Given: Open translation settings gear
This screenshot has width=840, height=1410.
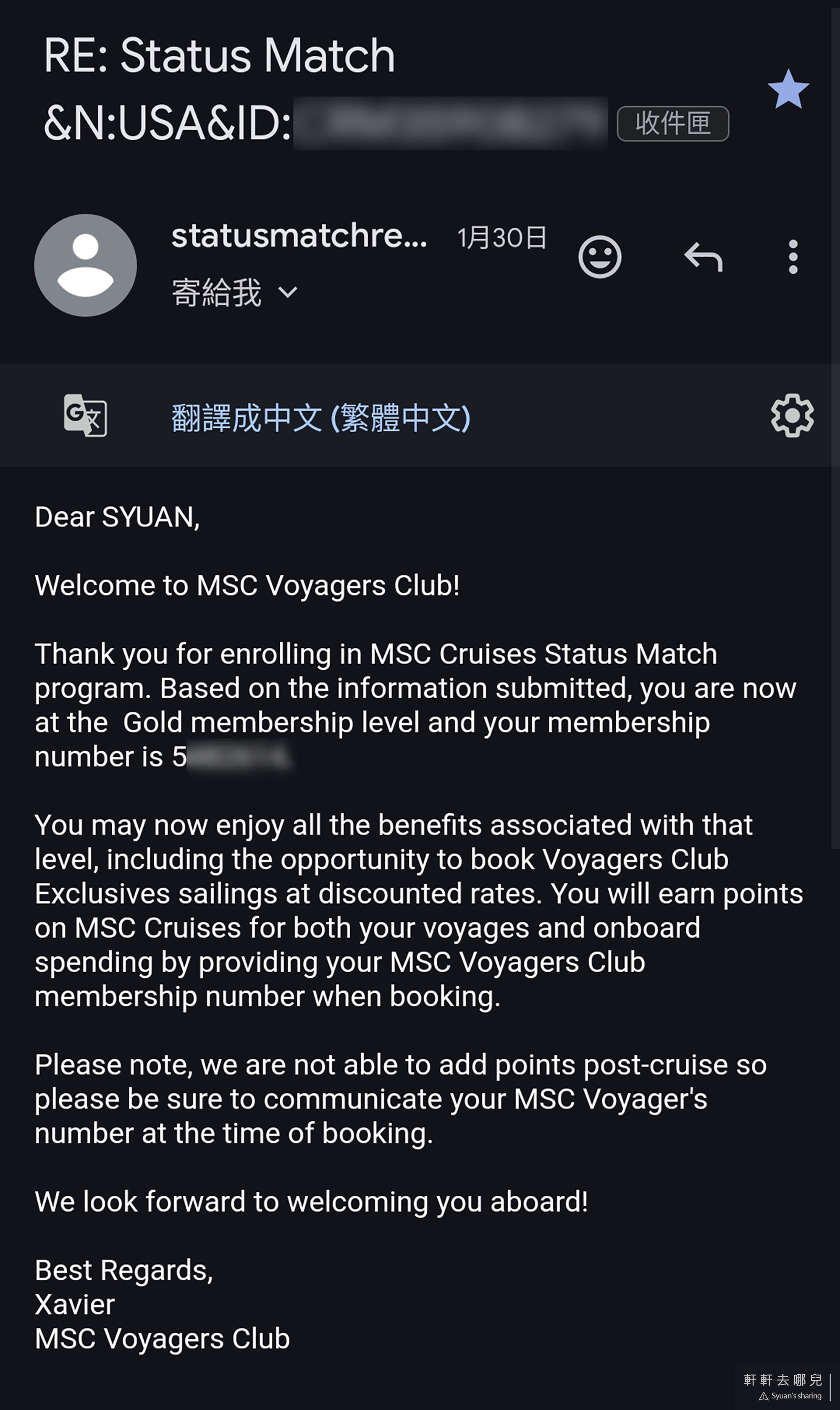Looking at the screenshot, I should (792, 416).
